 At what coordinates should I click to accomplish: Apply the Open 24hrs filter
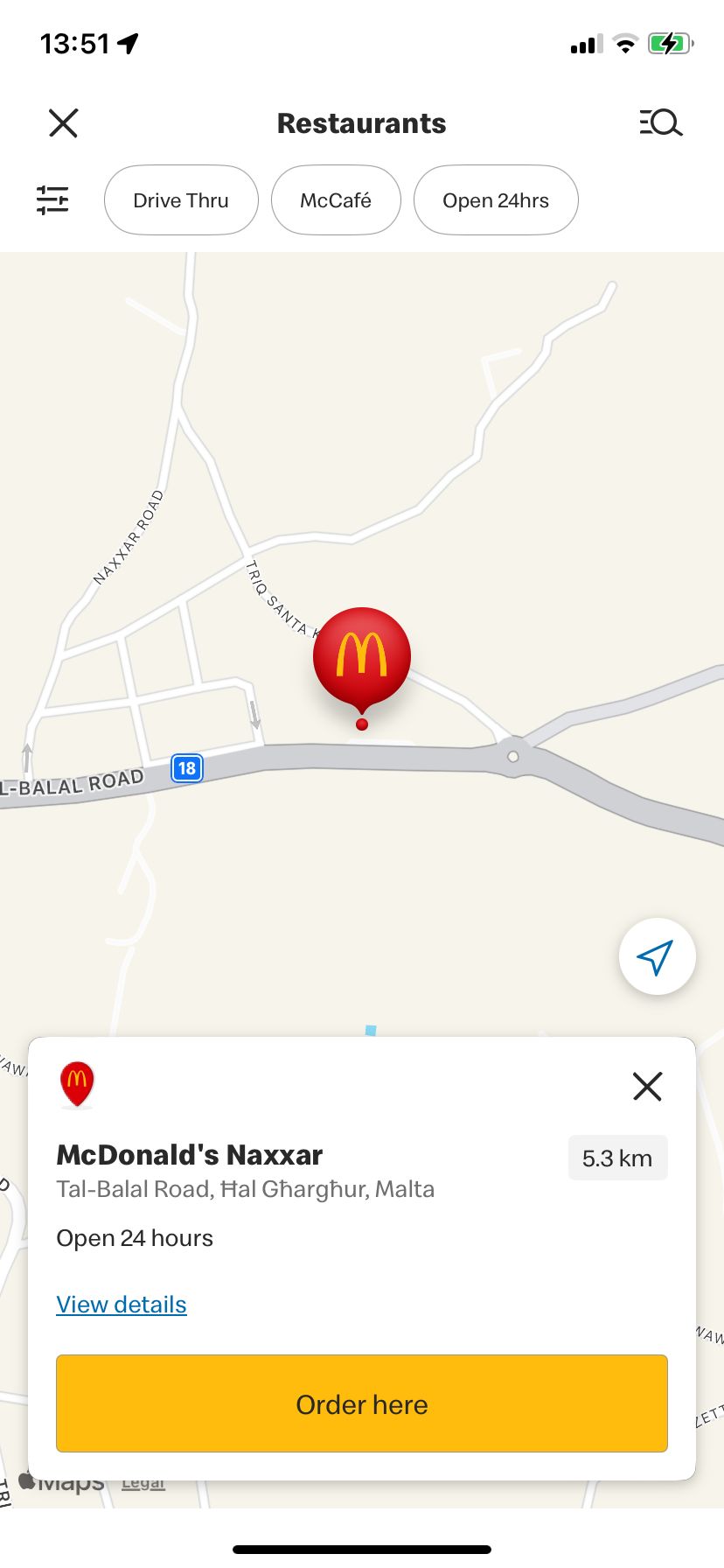pos(495,200)
